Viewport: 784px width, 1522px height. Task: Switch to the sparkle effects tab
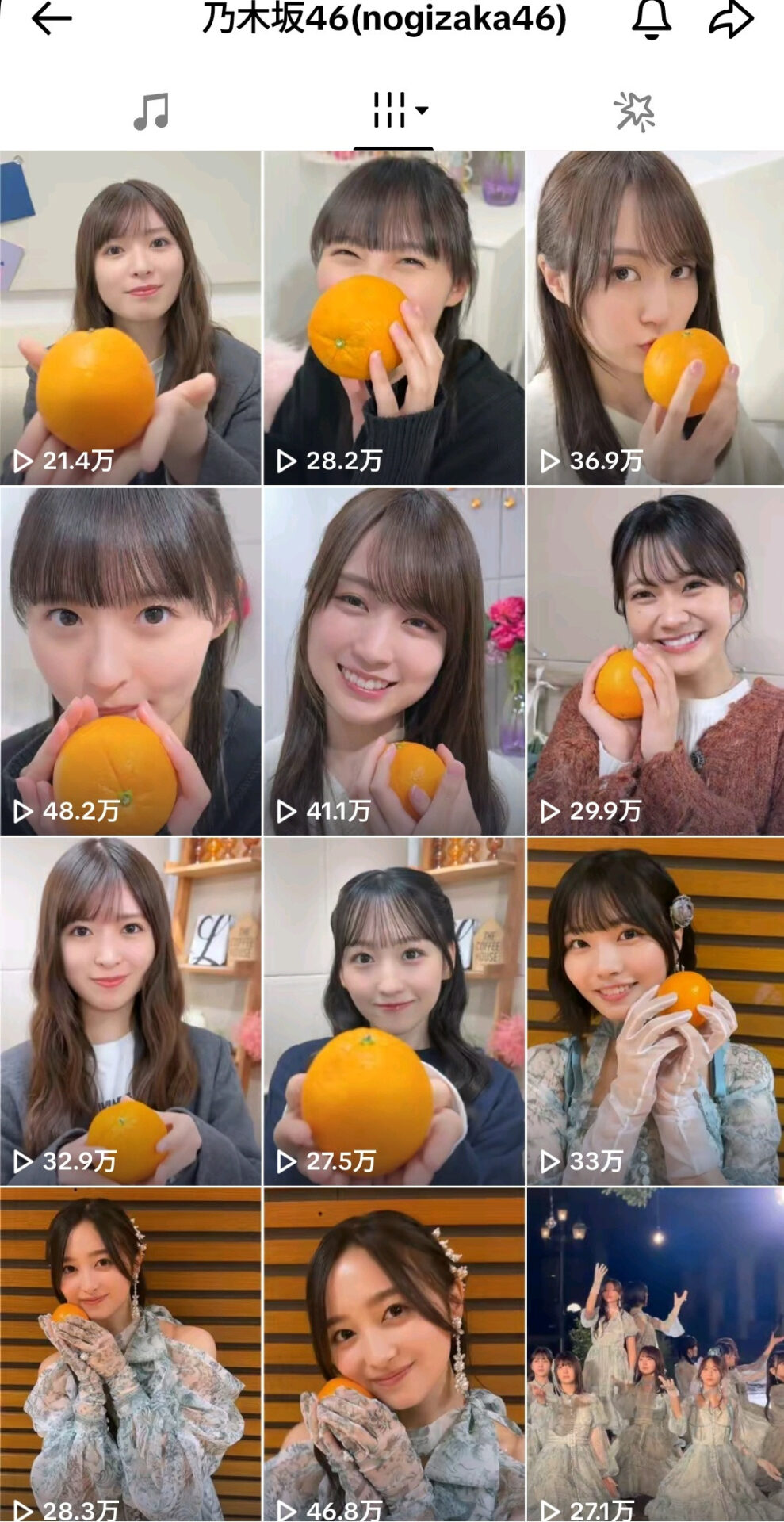coord(634,111)
